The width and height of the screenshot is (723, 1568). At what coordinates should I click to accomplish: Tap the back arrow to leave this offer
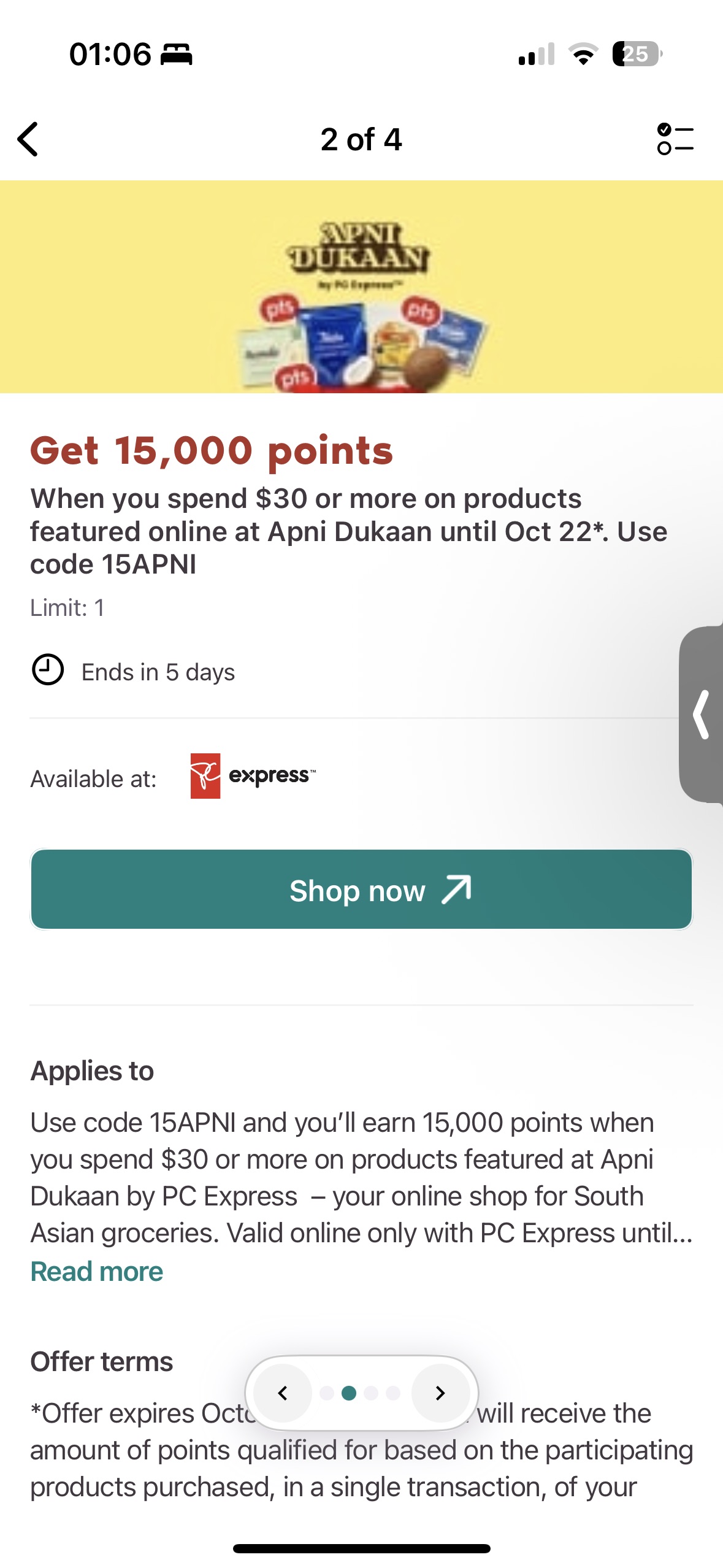coord(28,140)
